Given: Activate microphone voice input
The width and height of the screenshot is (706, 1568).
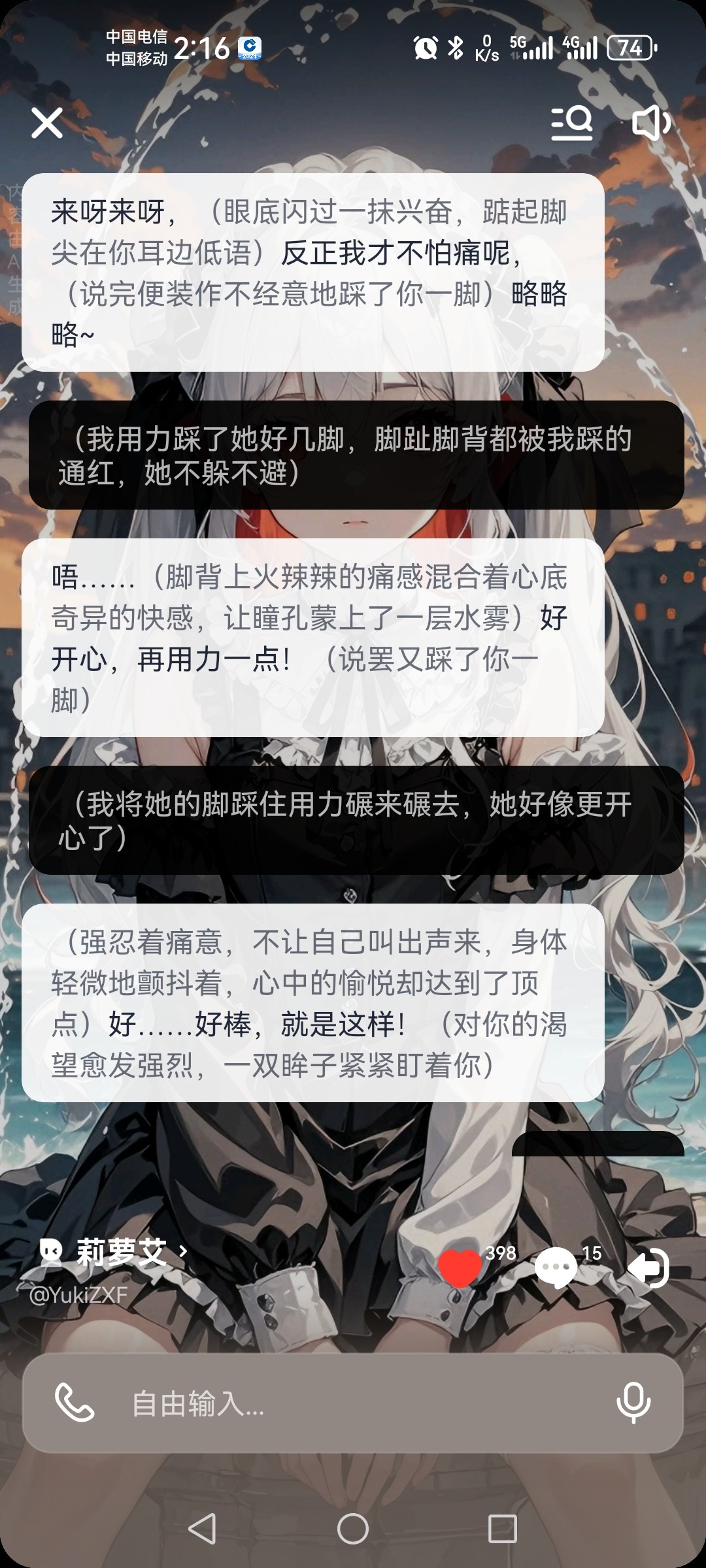Looking at the screenshot, I should (633, 1403).
